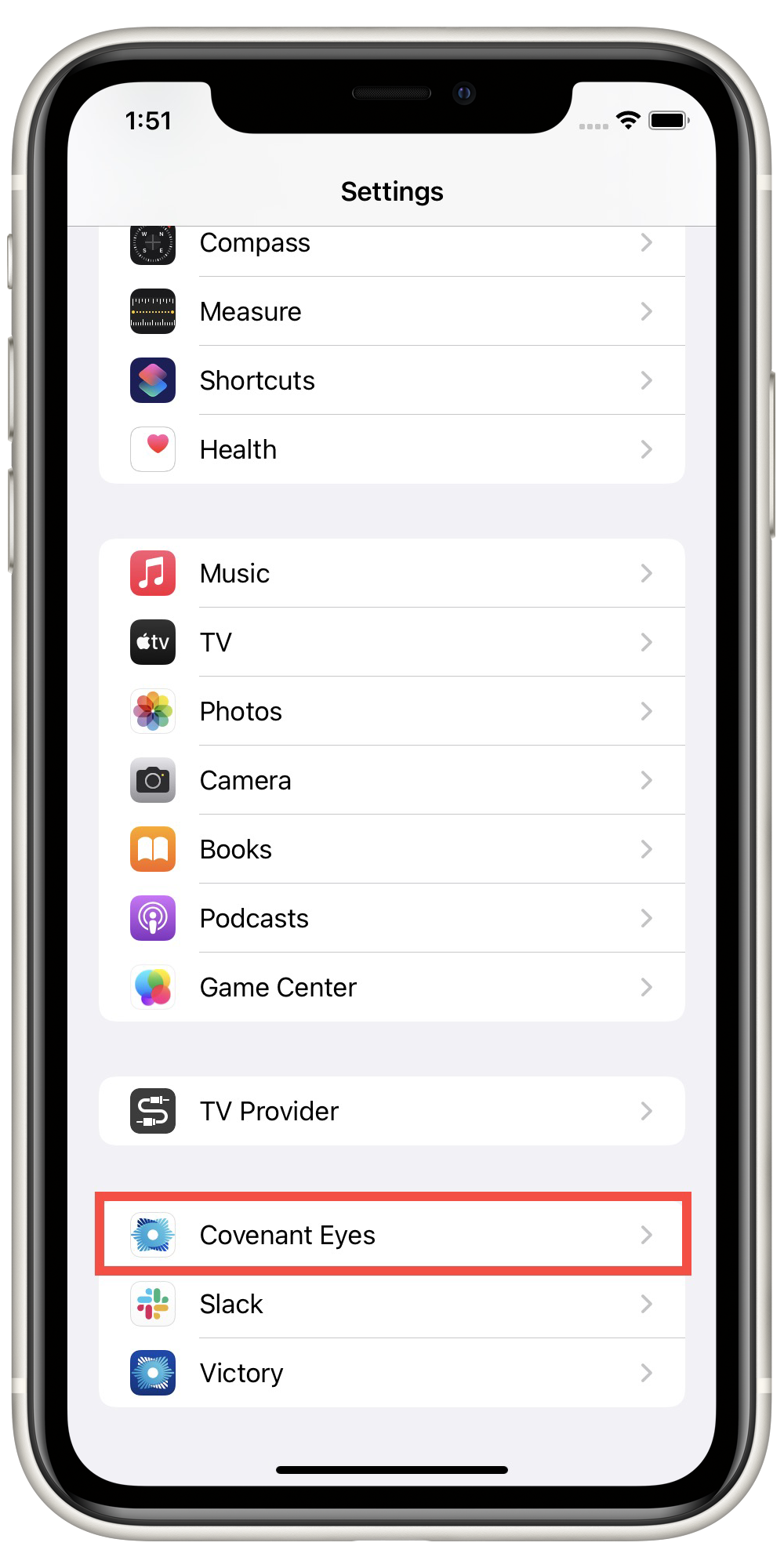This screenshot has height=1568, width=784.
Task: Go to Shortcuts settings
Action: pyautogui.click(x=392, y=380)
